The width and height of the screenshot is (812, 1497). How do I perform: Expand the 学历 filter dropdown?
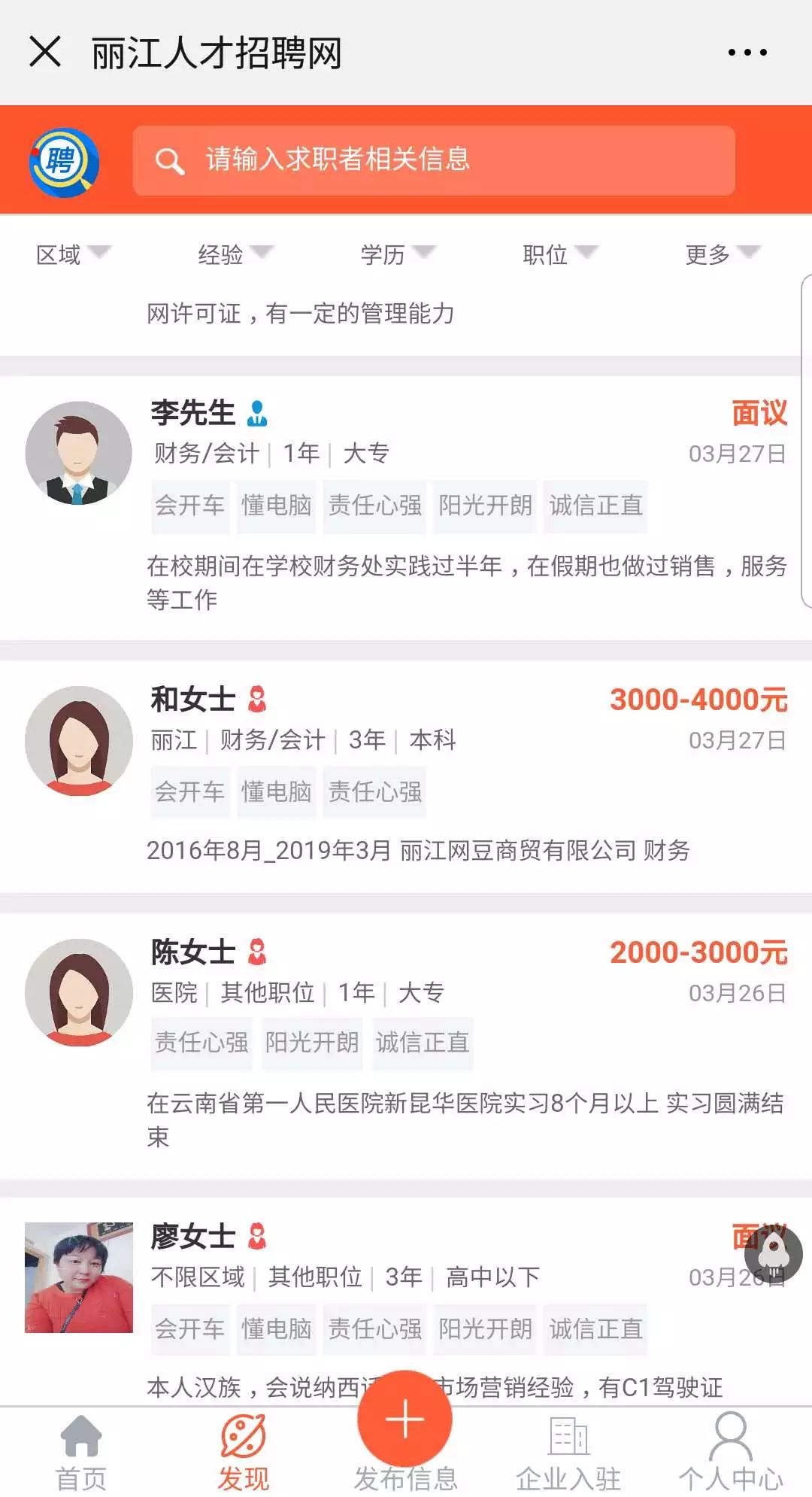pyautogui.click(x=398, y=254)
